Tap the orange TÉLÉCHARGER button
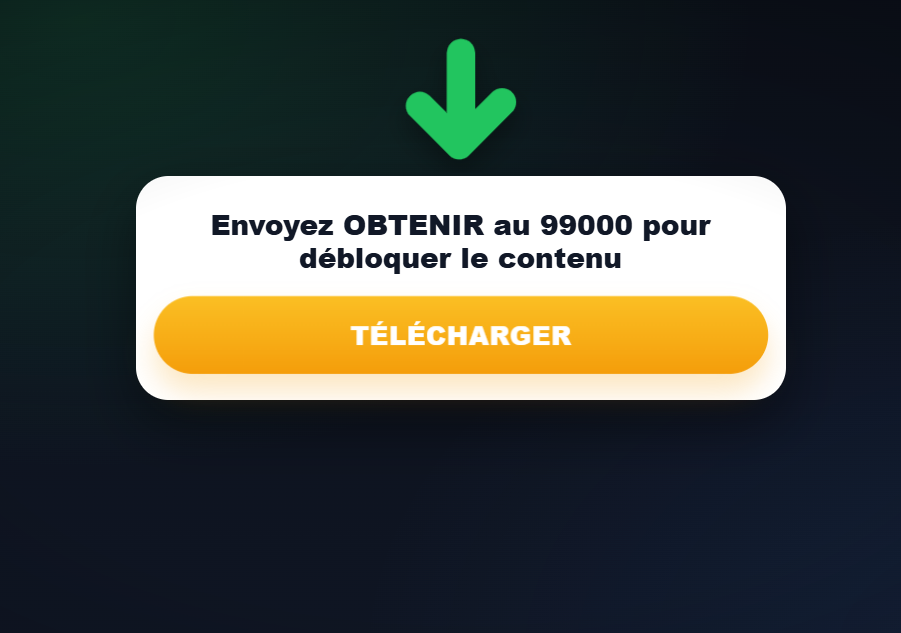 (x=460, y=335)
